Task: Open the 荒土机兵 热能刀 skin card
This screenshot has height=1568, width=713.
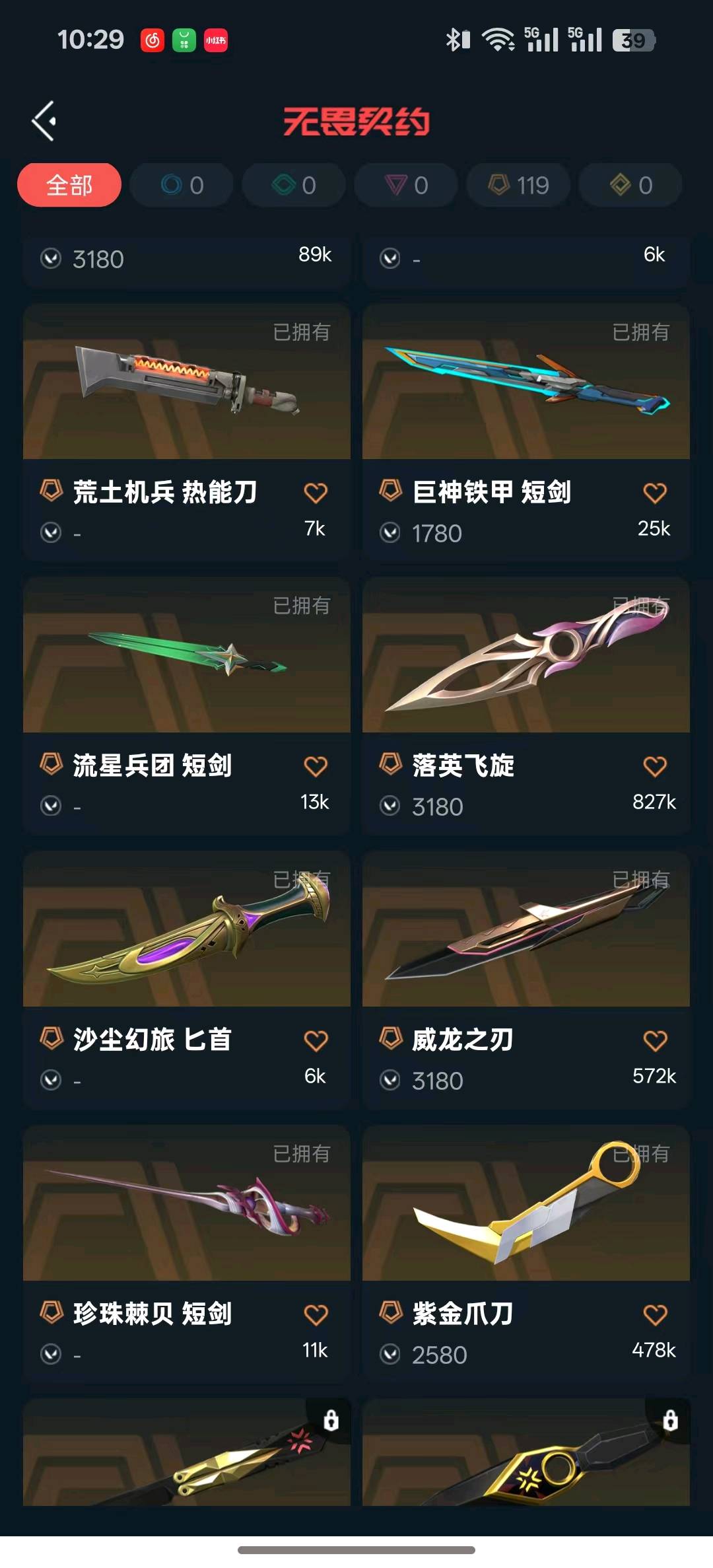Action: pos(187,433)
